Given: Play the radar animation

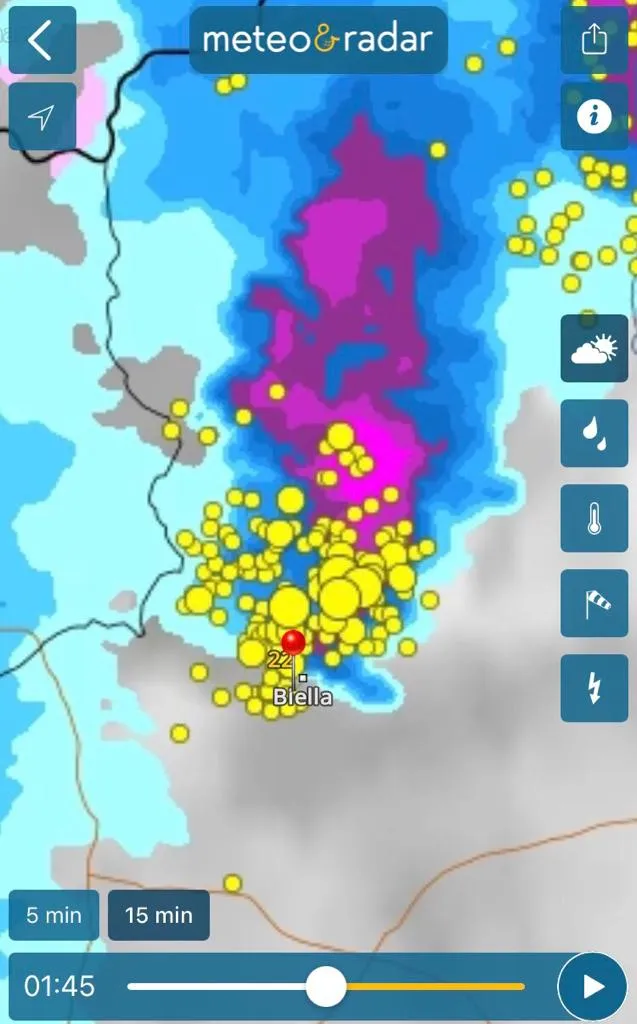Looking at the screenshot, I should (x=593, y=987).
